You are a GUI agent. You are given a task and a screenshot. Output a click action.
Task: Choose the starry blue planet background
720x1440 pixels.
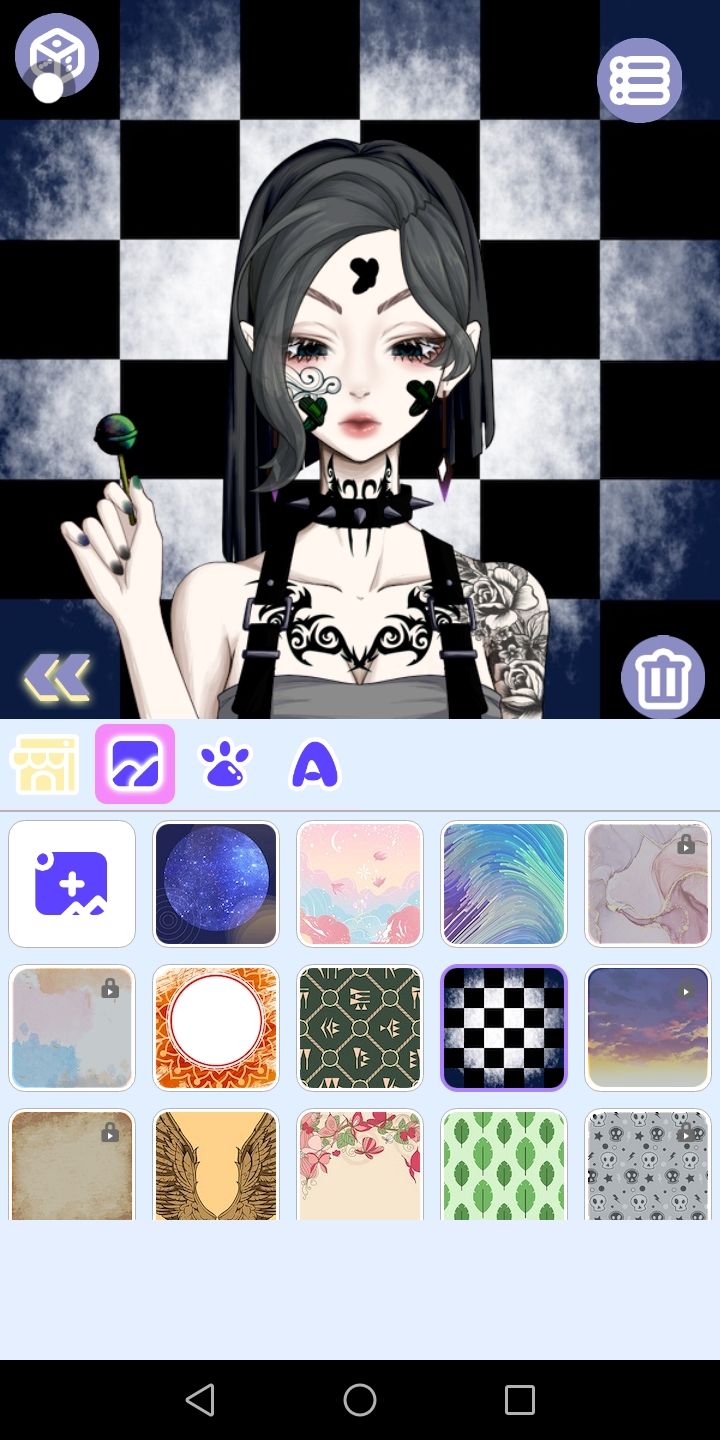216,884
